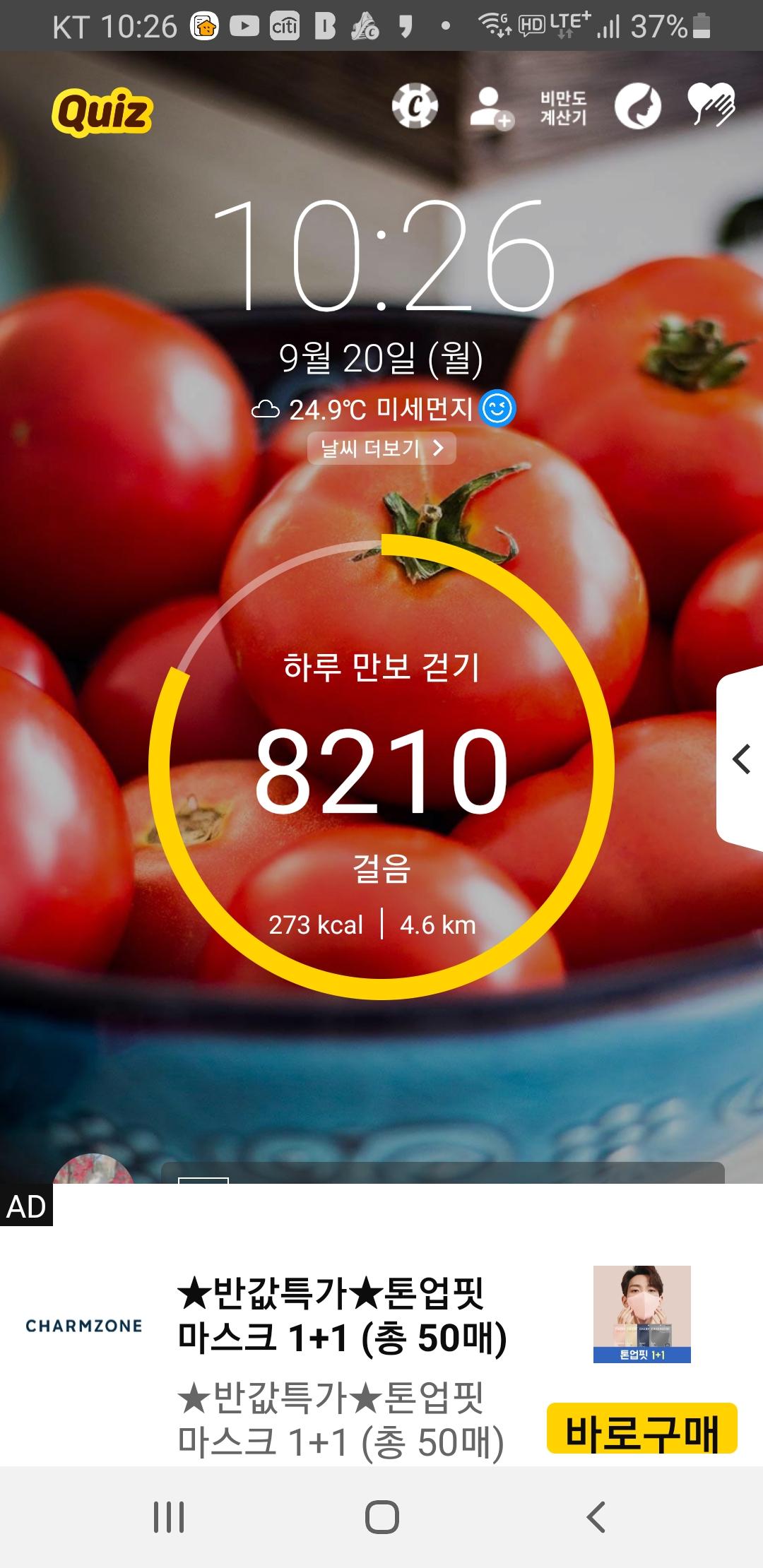This screenshot has width=763, height=1568.
Task: Open the step counter circle details
Action: (x=381, y=767)
